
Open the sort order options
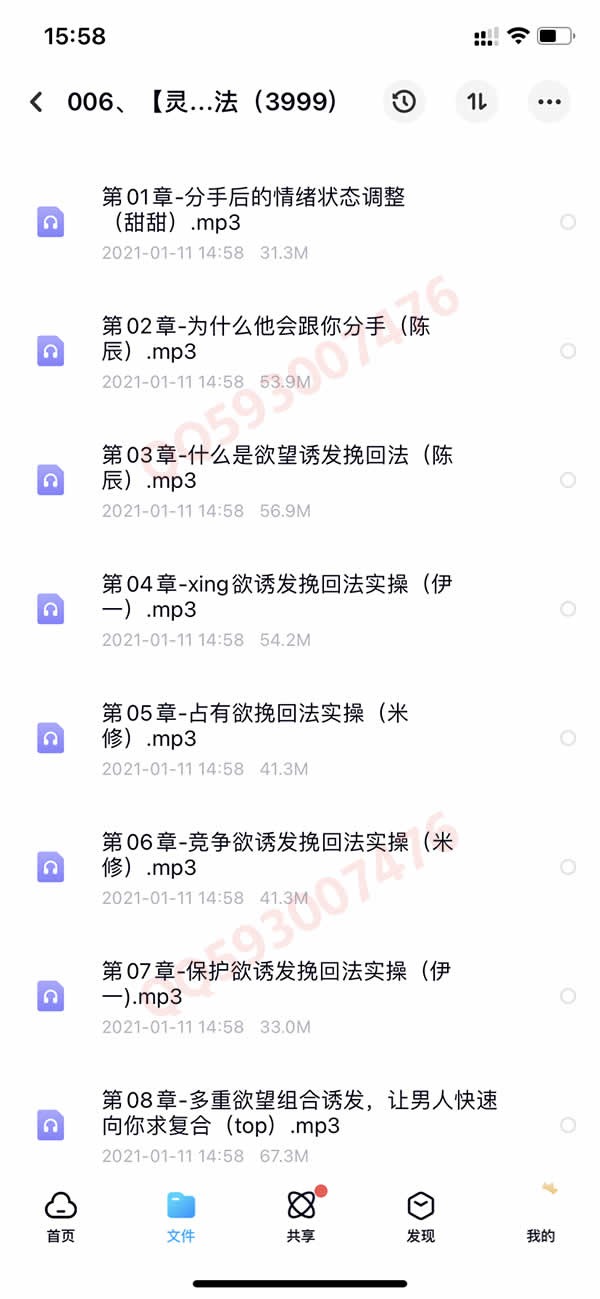[477, 102]
